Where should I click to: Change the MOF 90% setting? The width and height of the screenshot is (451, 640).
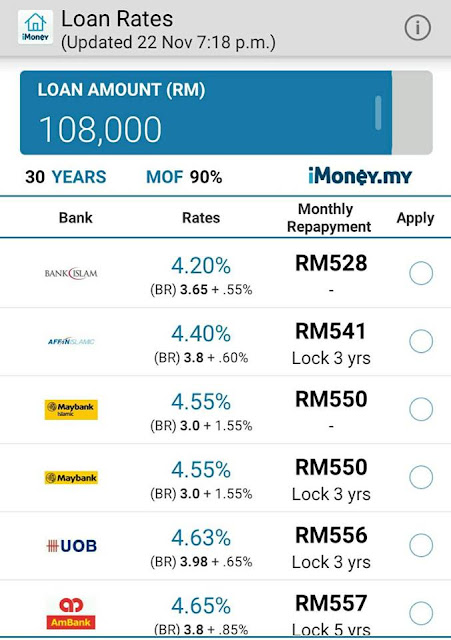tap(184, 177)
